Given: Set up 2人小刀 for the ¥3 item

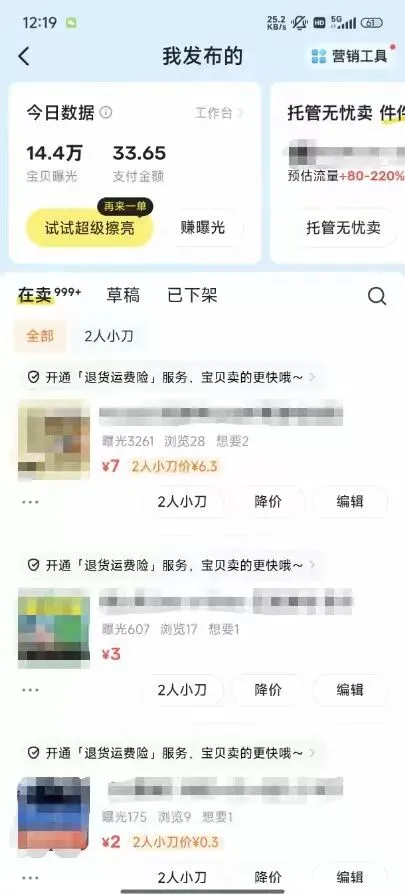Looking at the screenshot, I should 182,690.
